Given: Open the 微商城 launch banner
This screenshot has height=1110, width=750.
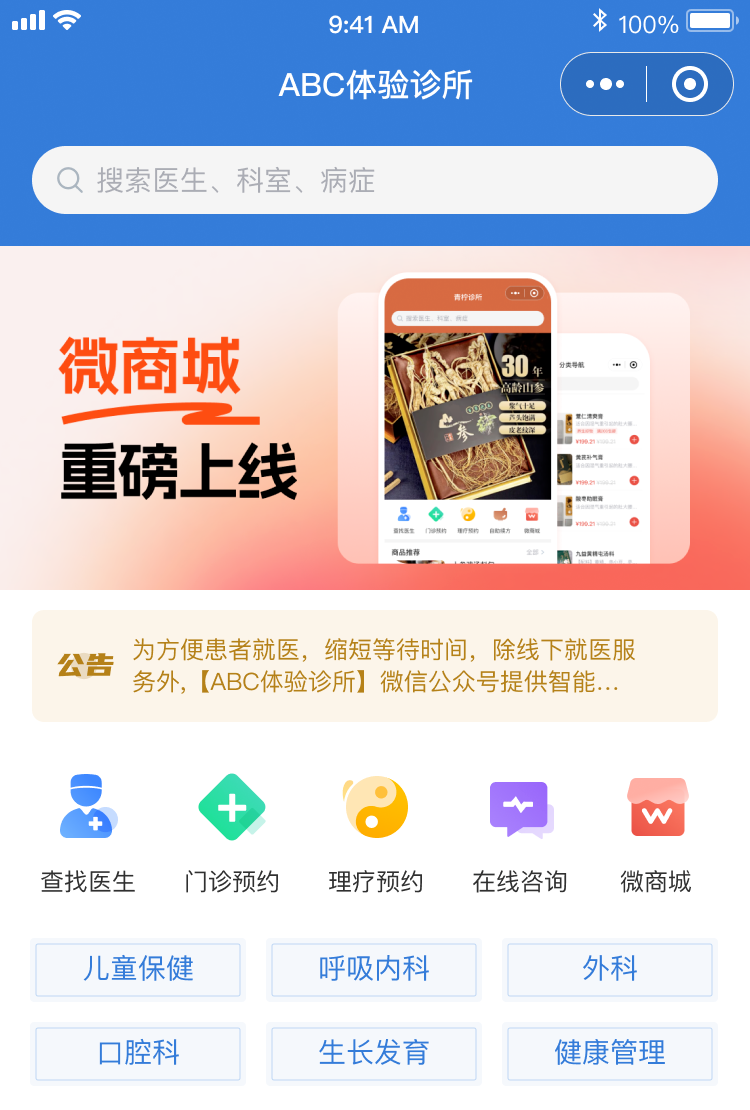Looking at the screenshot, I should [375, 418].
